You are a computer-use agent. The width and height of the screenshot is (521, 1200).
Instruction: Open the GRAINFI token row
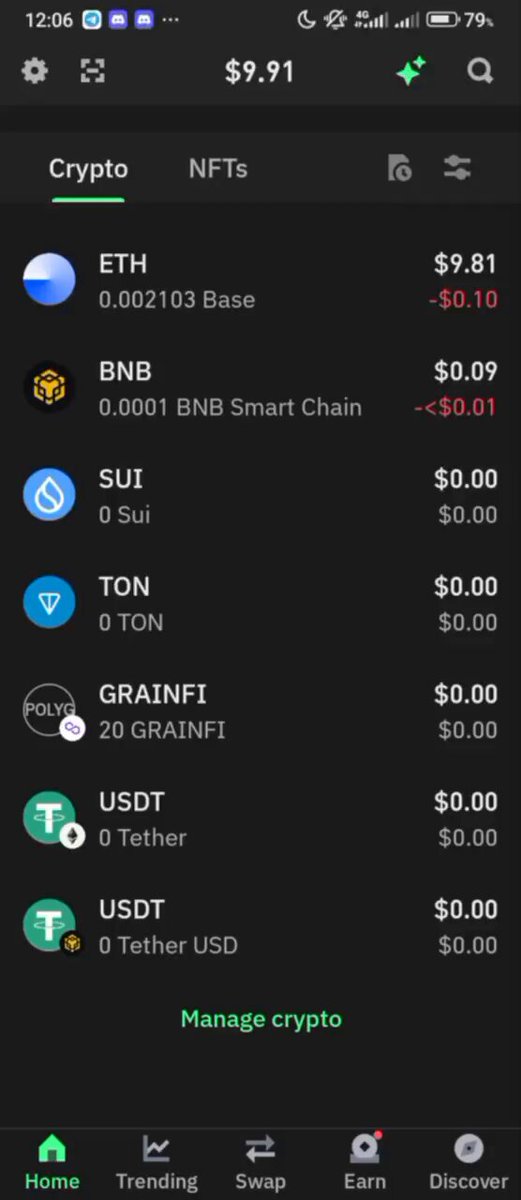coord(260,711)
